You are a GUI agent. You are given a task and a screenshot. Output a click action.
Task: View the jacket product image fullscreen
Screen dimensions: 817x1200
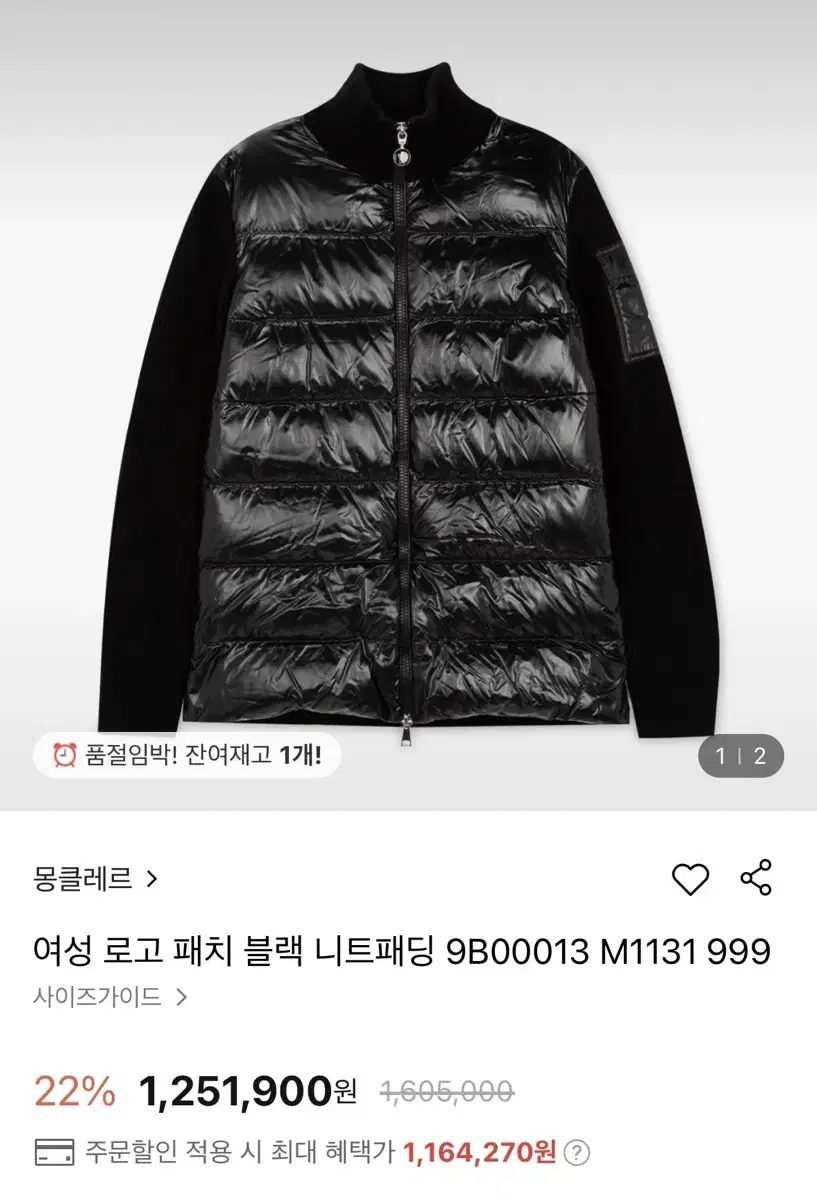pos(408,400)
